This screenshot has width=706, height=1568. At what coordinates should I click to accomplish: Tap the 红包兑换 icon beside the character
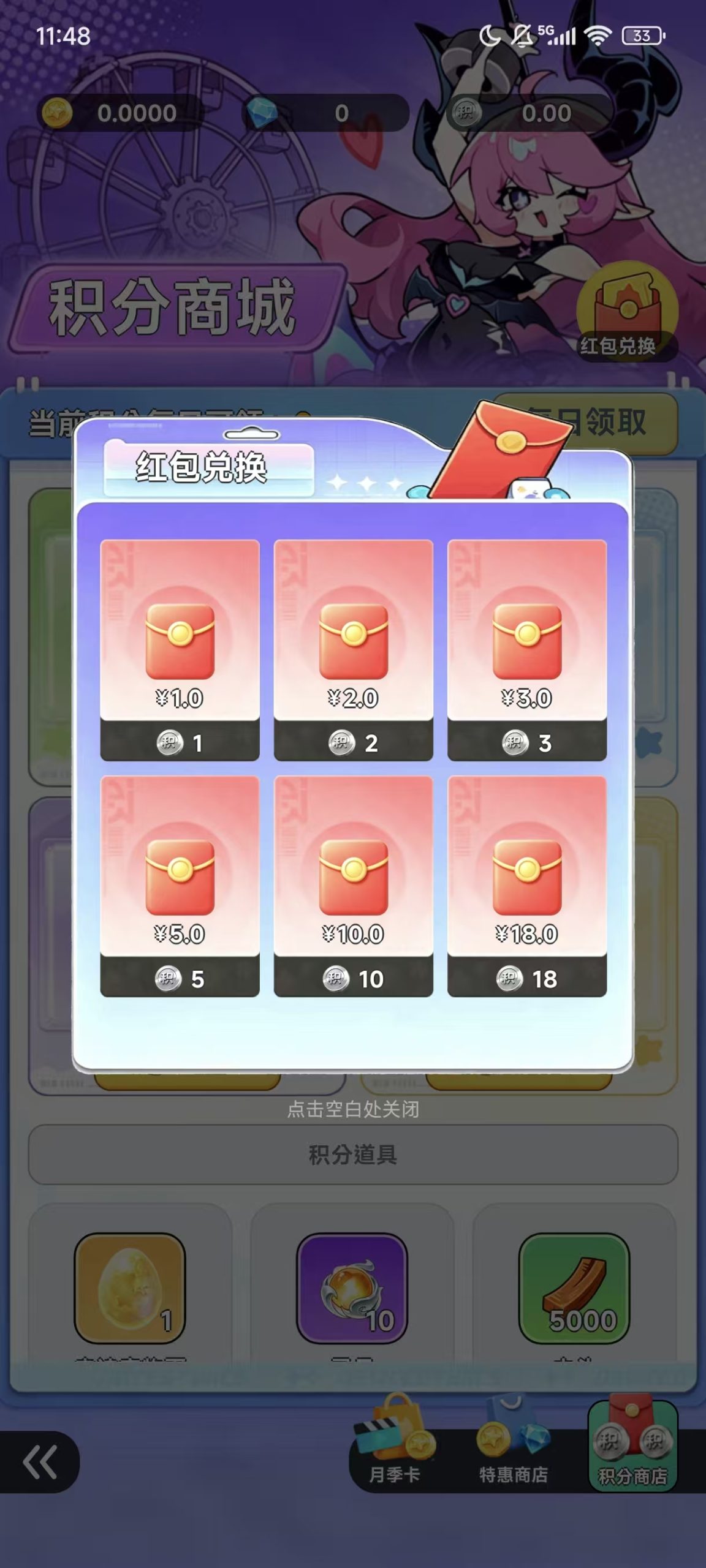(x=627, y=311)
